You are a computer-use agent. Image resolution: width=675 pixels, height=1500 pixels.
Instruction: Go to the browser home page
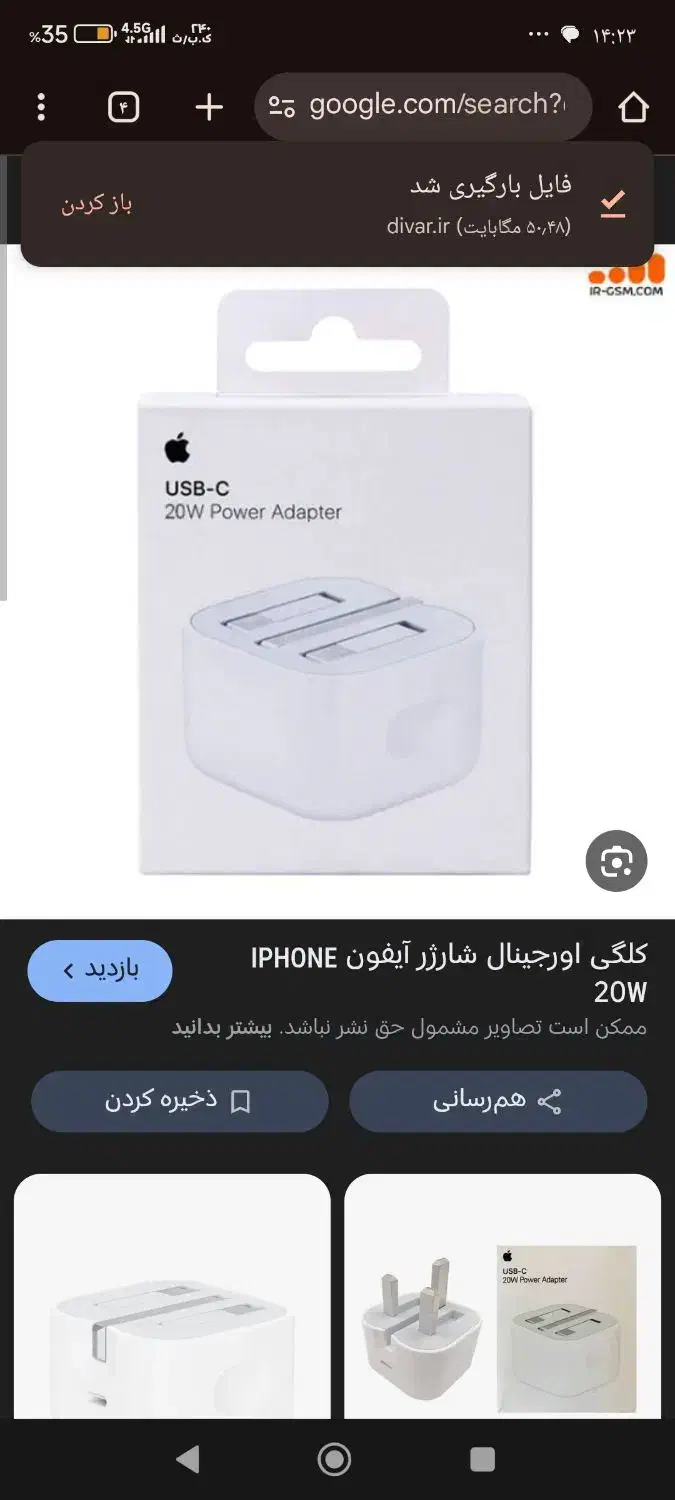point(633,107)
